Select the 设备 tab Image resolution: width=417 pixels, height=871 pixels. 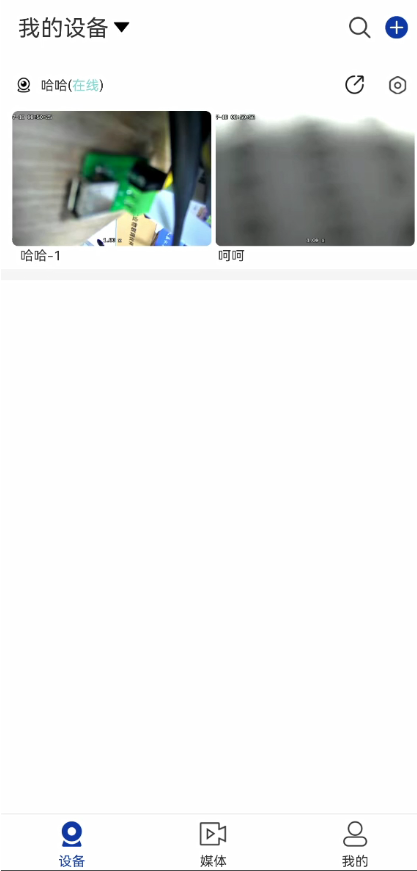[x=72, y=844]
